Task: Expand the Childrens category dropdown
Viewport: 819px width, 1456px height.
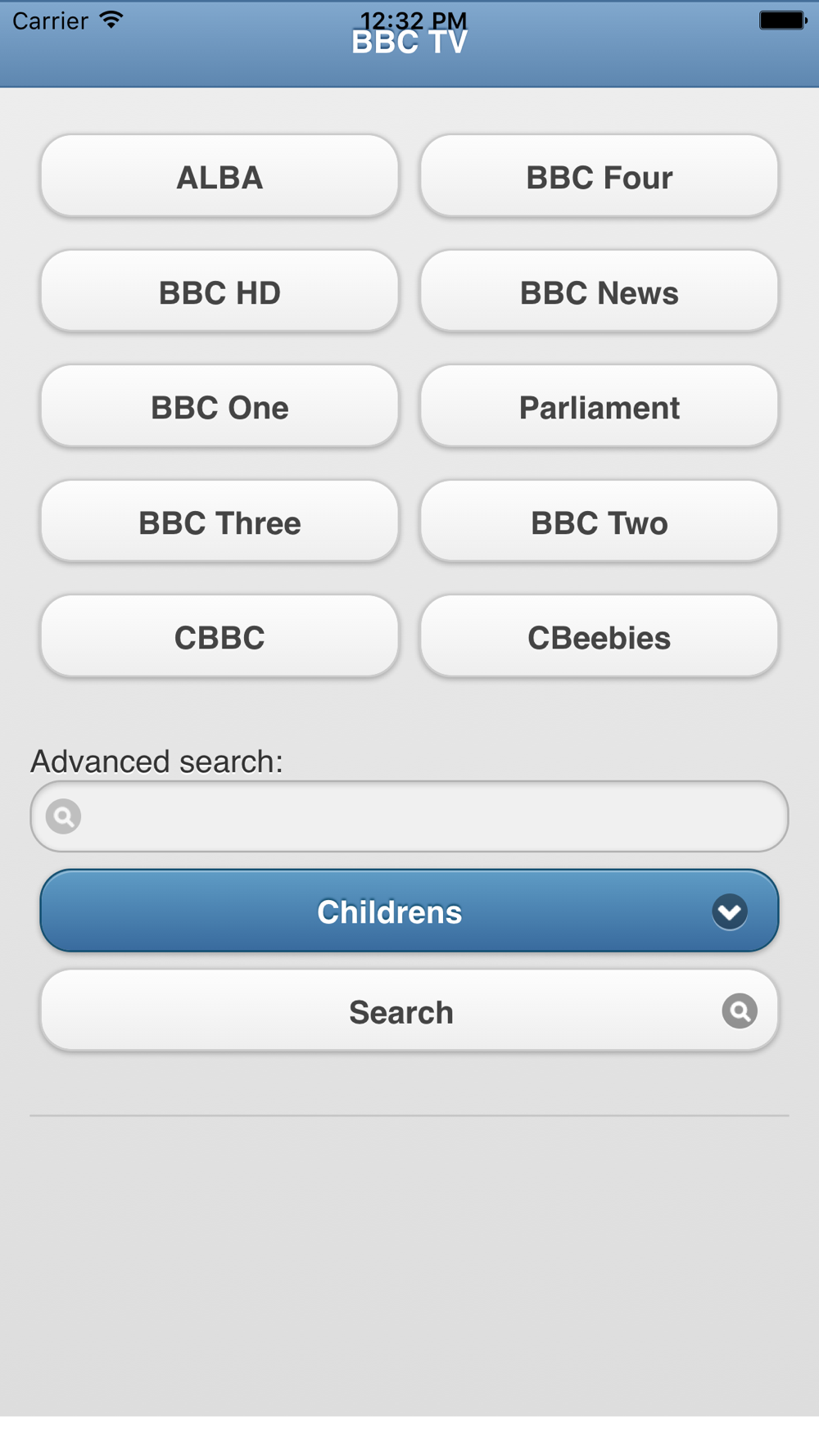Action: pos(409,911)
